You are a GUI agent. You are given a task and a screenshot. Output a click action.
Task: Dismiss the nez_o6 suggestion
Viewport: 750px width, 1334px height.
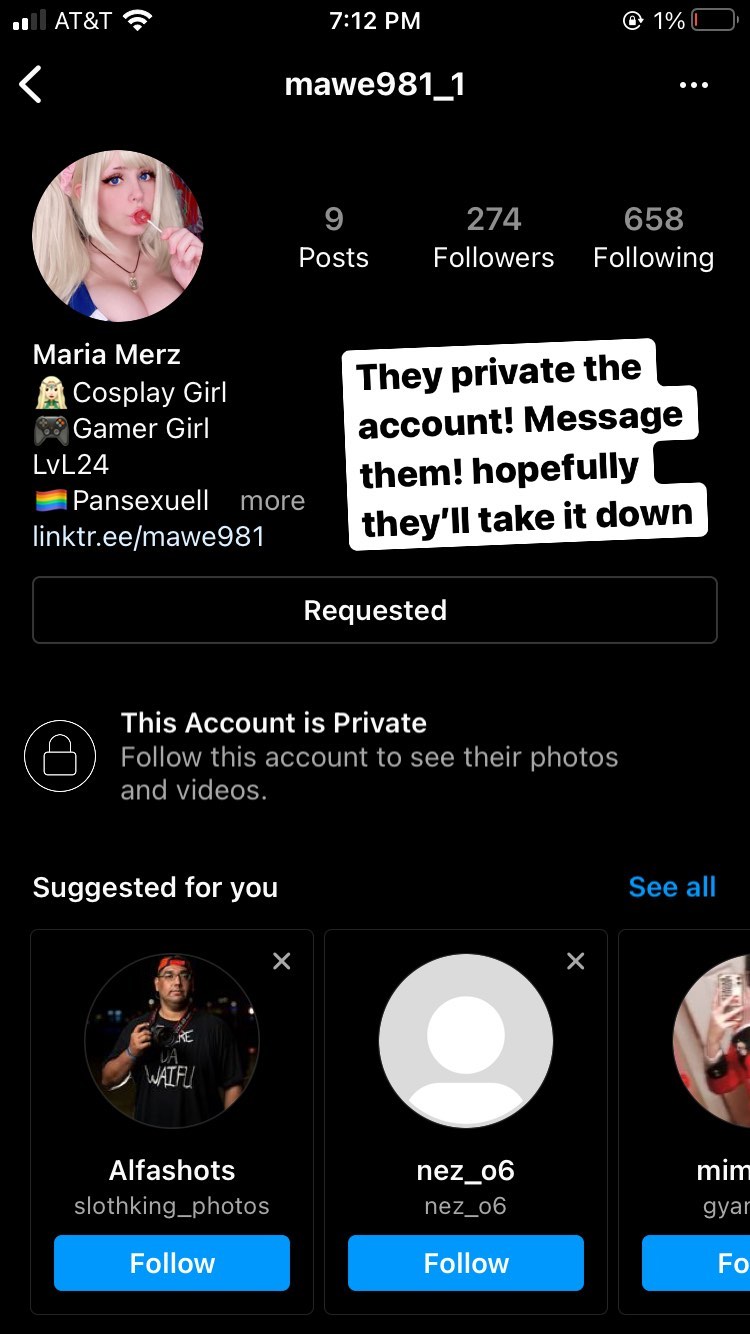[575, 961]
